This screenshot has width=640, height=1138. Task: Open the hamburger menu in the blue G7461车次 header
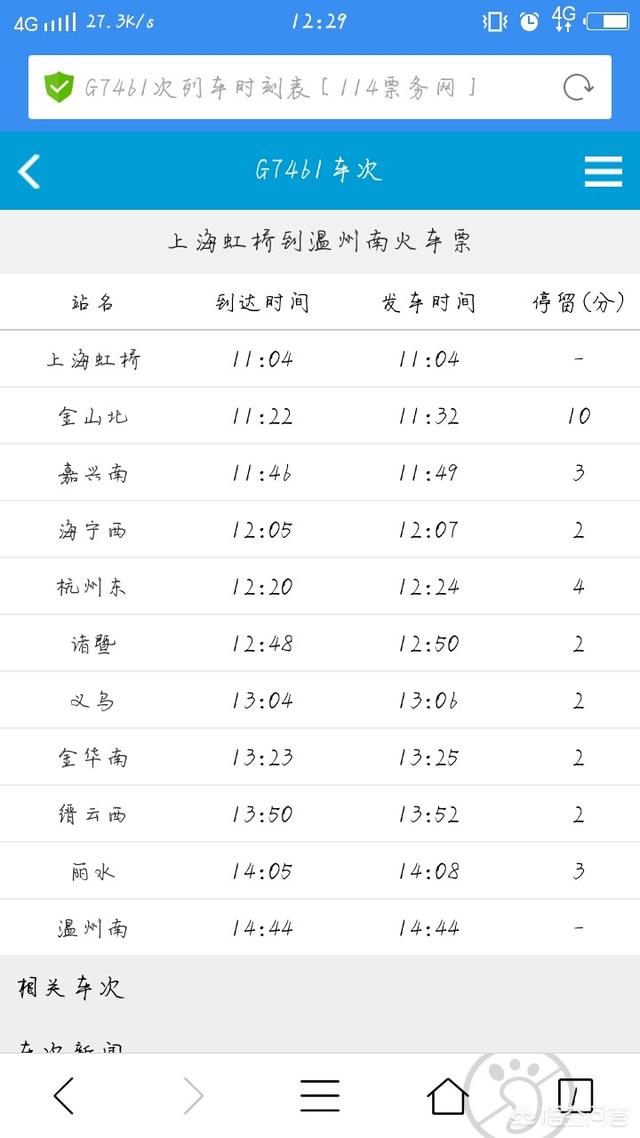[x=603, y=171]
